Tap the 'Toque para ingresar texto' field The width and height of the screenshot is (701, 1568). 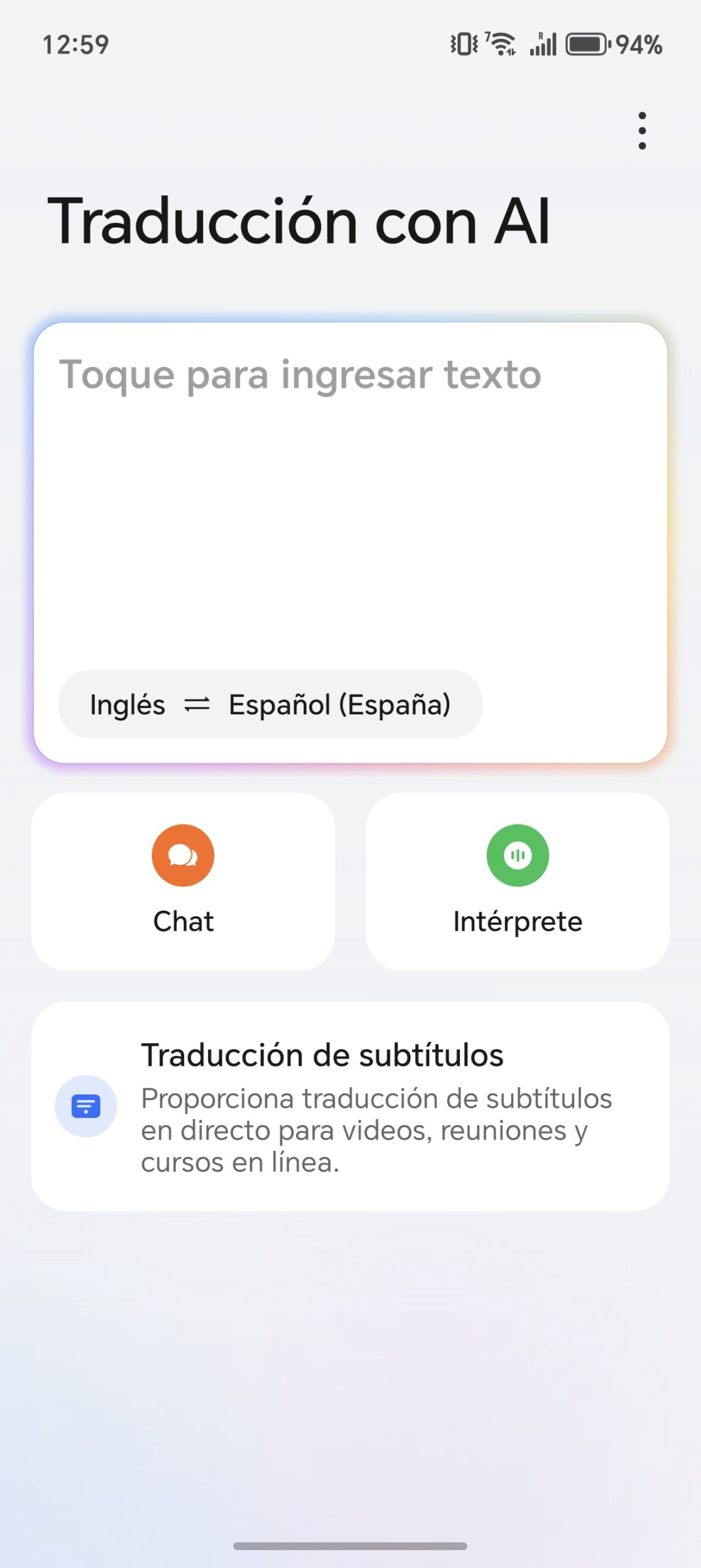[349, 490]
